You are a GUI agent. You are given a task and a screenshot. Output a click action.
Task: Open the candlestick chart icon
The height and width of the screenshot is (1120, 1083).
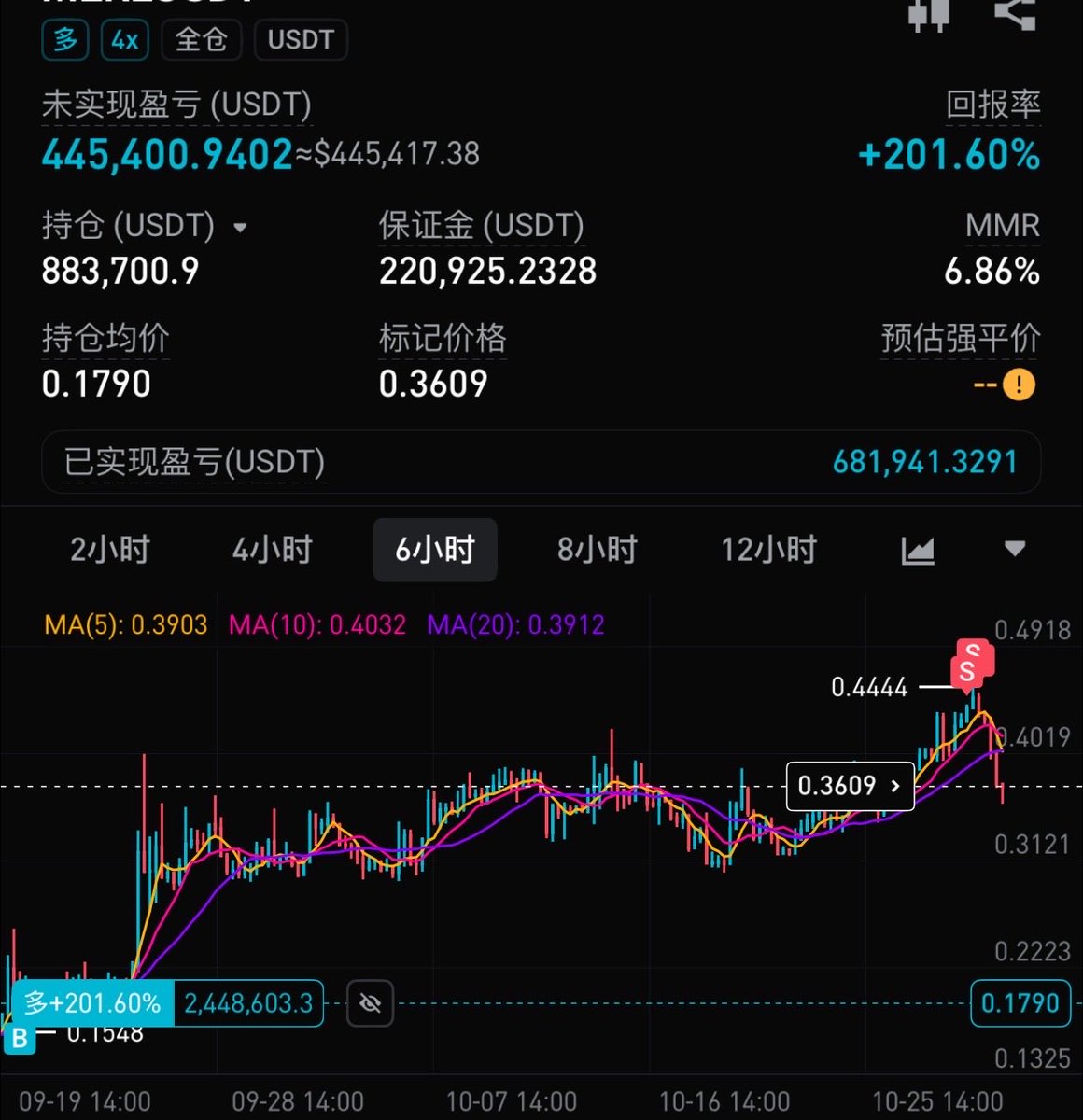pyautogui.click(x=928, y=14)
